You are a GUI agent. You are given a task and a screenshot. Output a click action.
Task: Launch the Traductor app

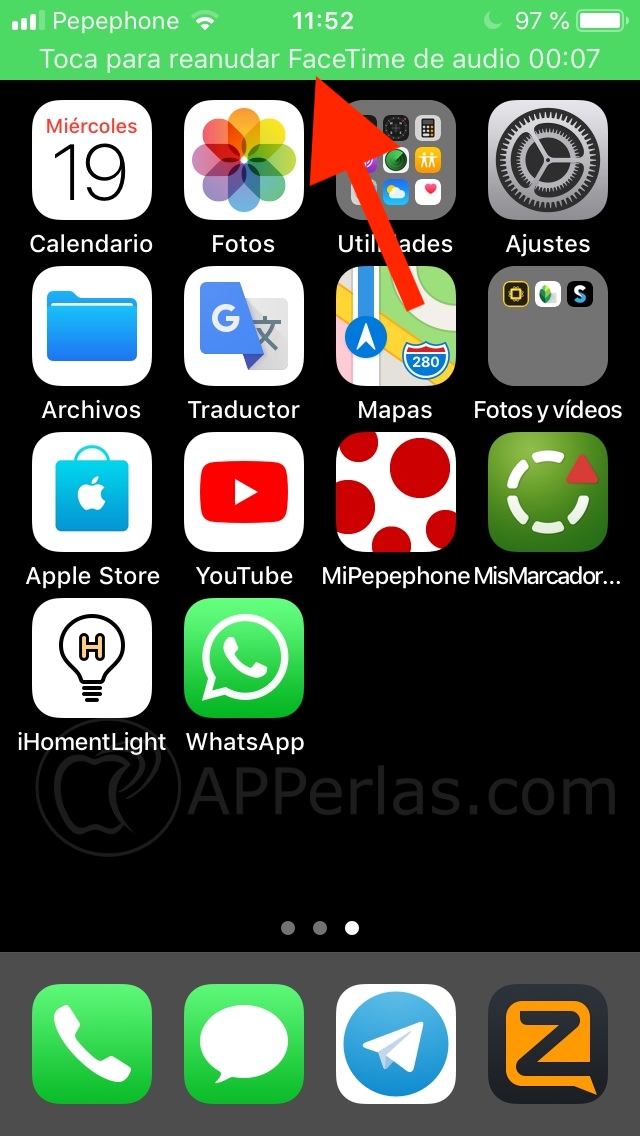pyautogui.click(x=244, y=326)
